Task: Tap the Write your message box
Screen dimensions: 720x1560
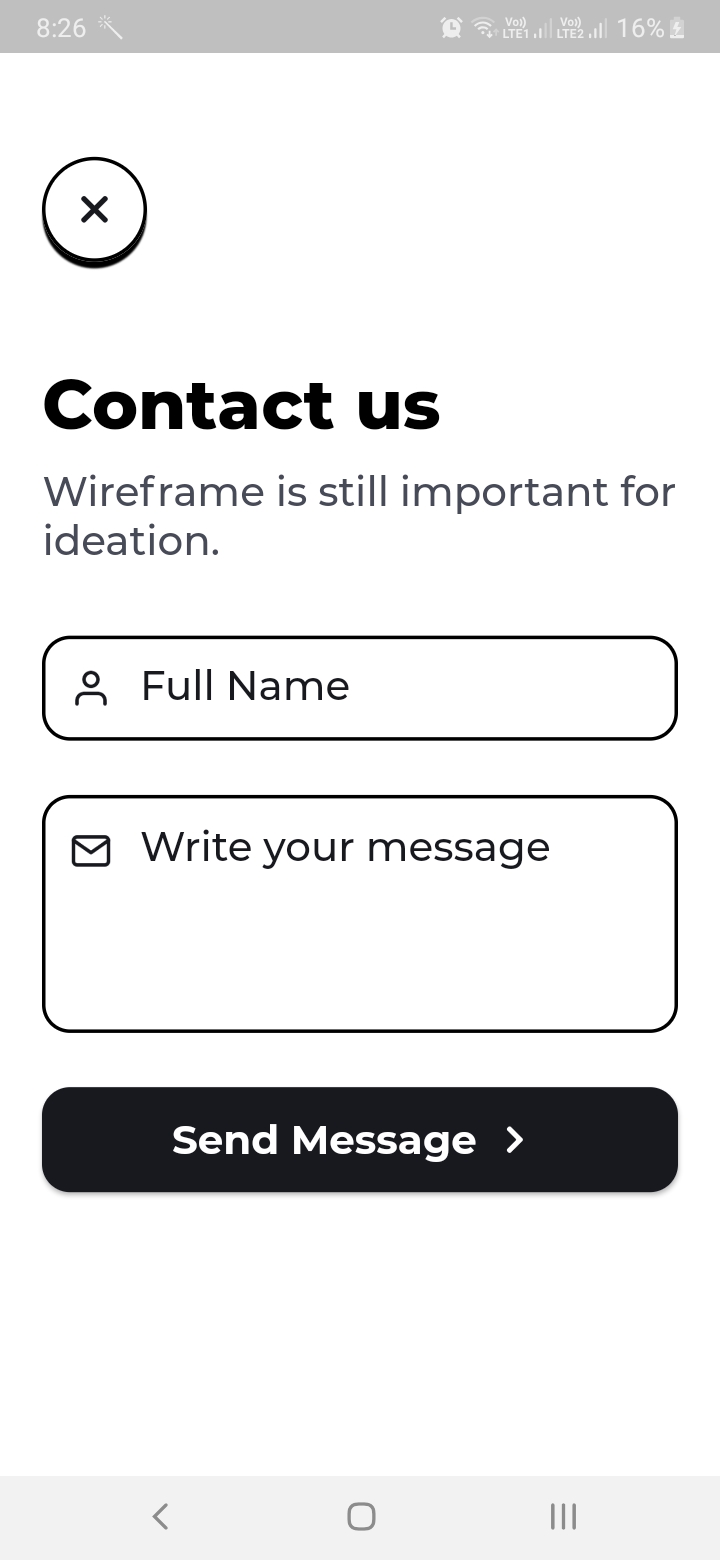Action: tap(360, 914)
